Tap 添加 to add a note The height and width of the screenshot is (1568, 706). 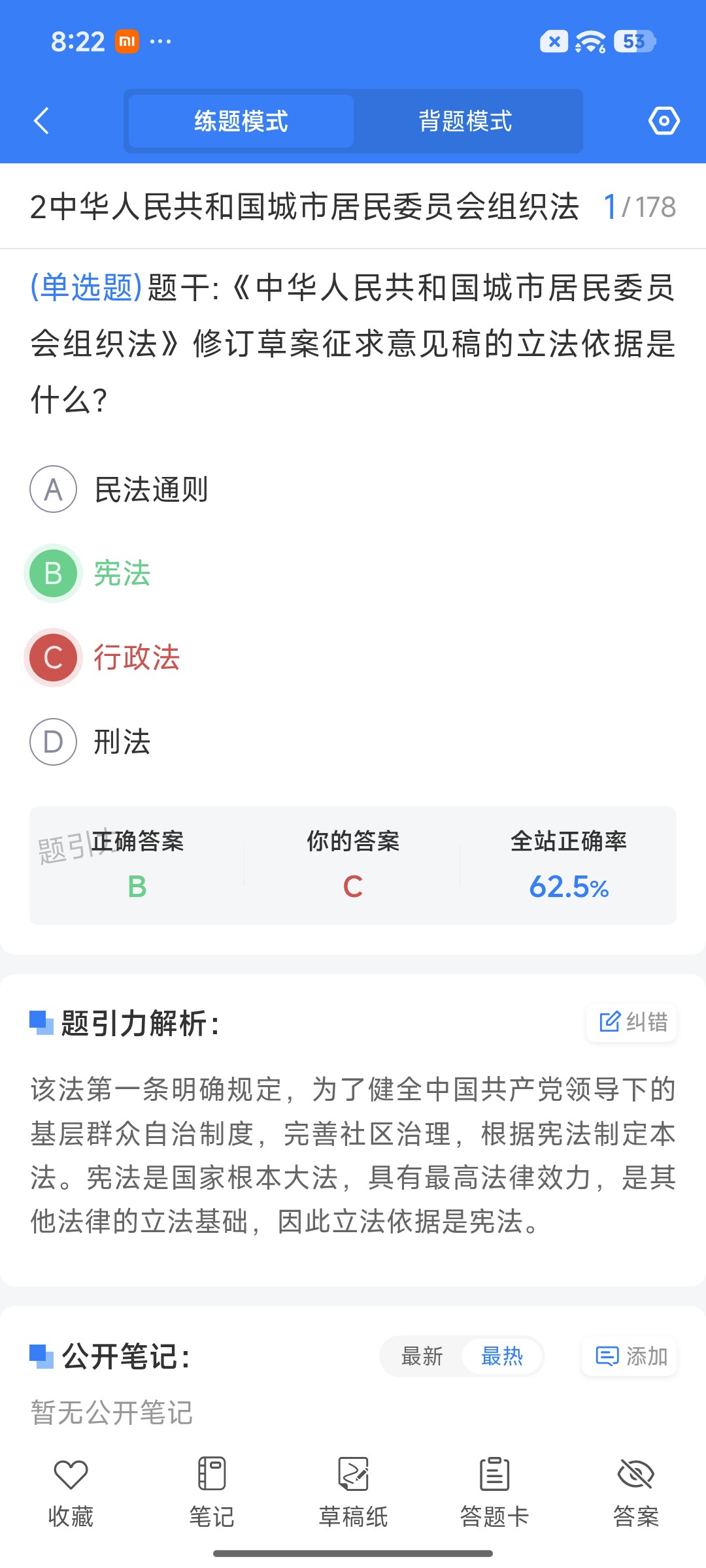630,1356
